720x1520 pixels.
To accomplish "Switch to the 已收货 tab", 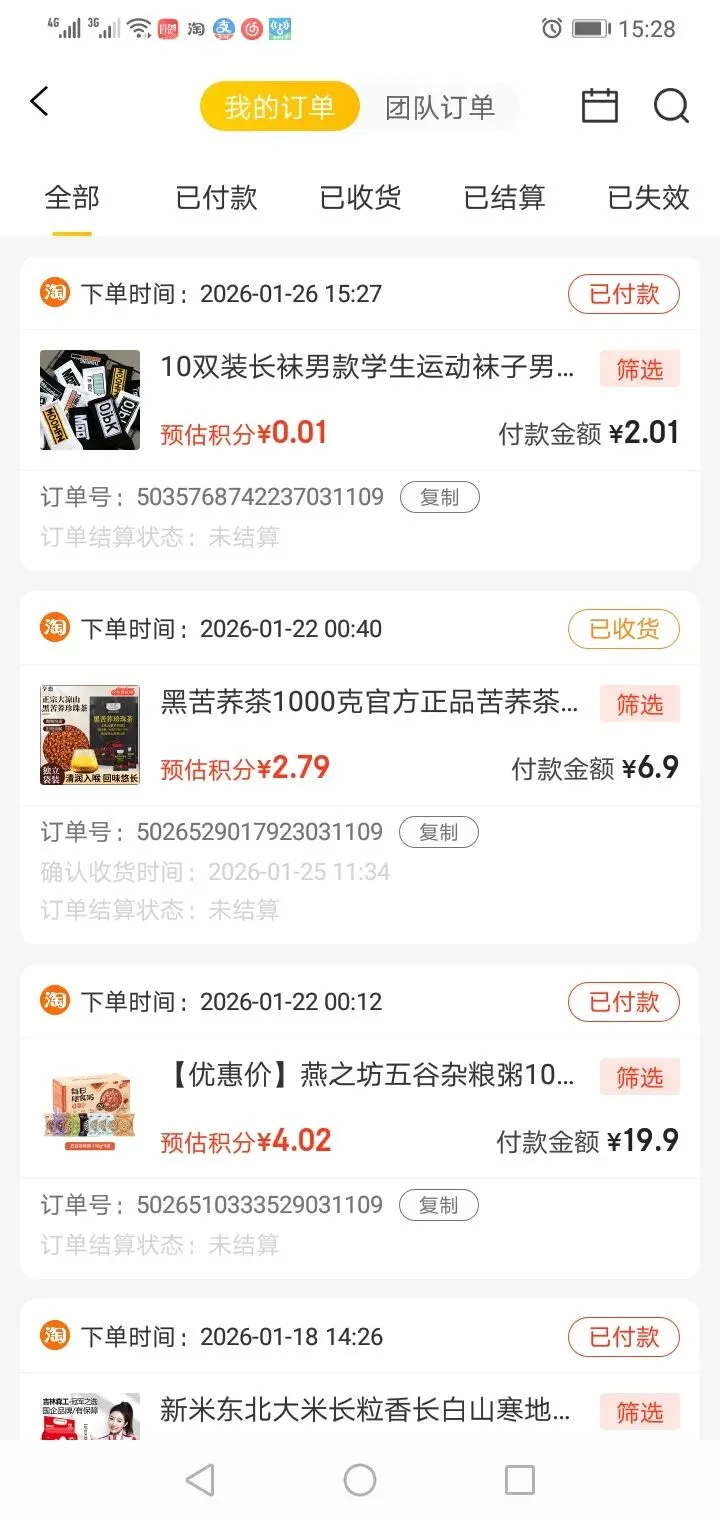I will (x=360, y=198).
